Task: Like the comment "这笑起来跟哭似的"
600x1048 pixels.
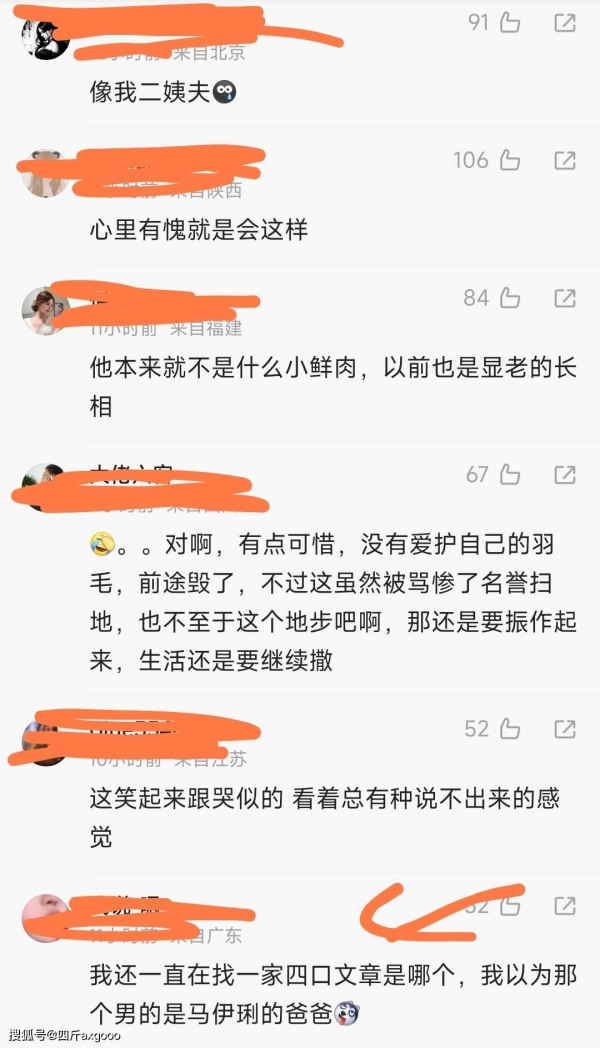Action: click(x=510, y=729)
